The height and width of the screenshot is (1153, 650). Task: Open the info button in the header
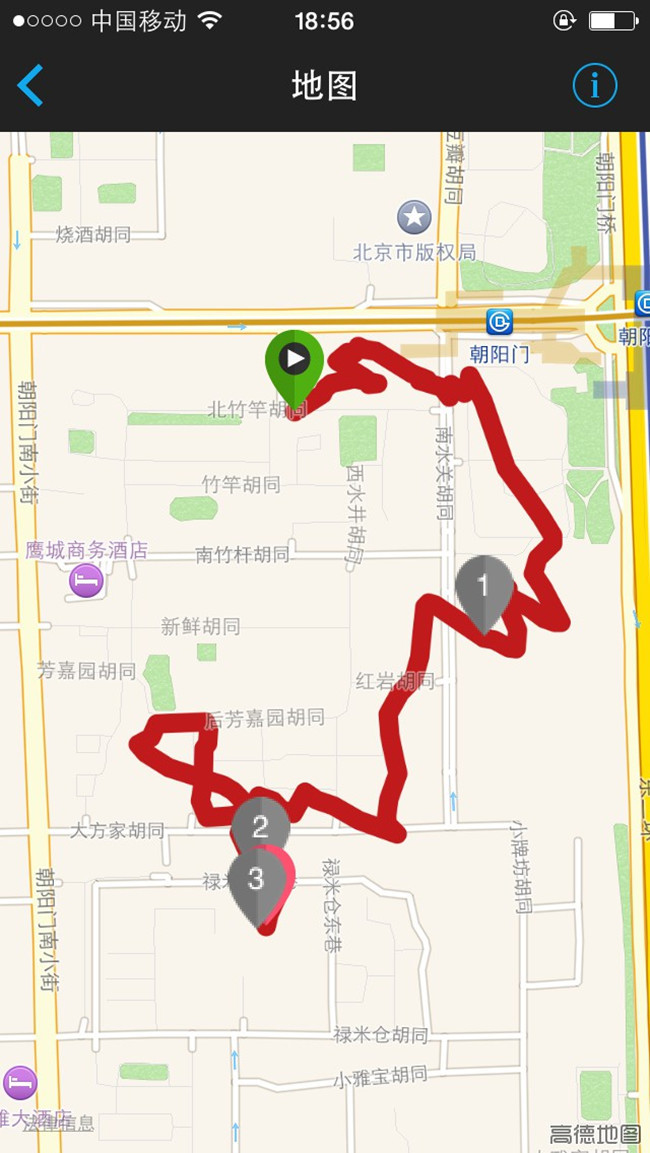pyautogui.click(x=595, y=86)
